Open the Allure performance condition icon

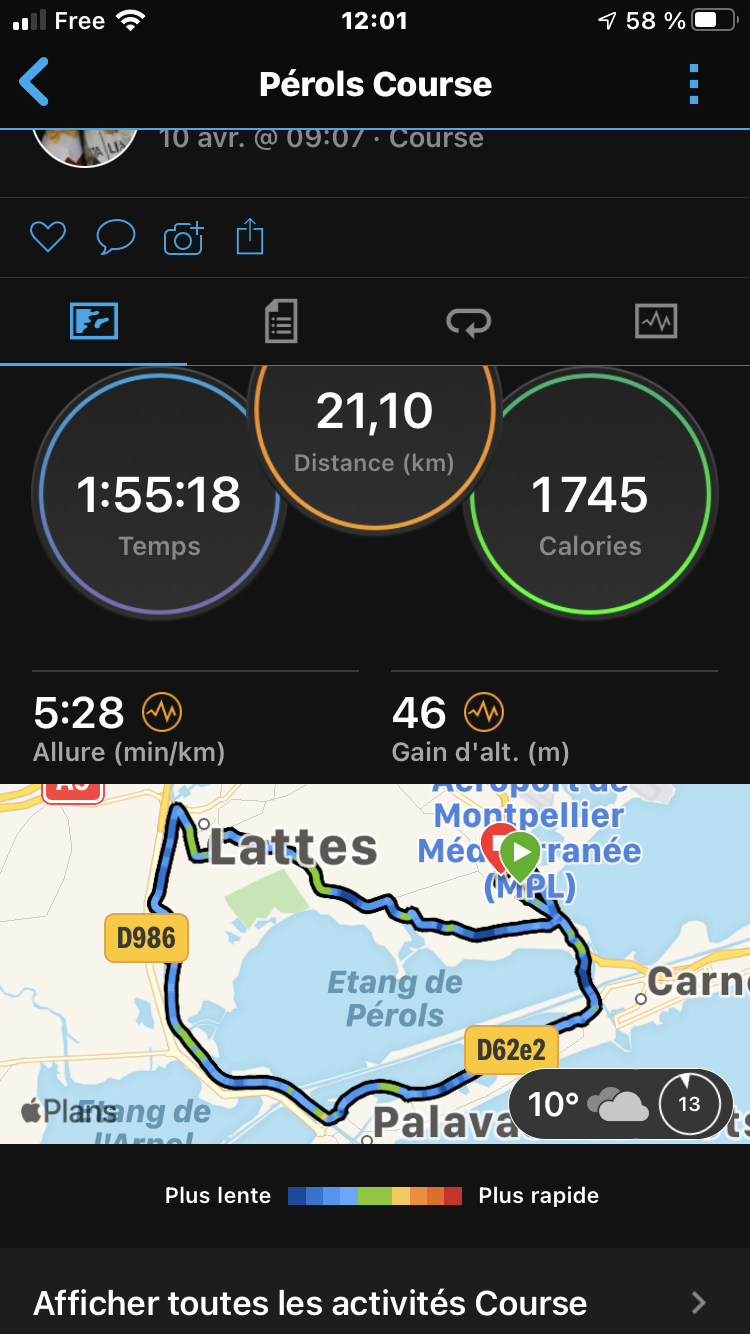(x=161, y=713)
